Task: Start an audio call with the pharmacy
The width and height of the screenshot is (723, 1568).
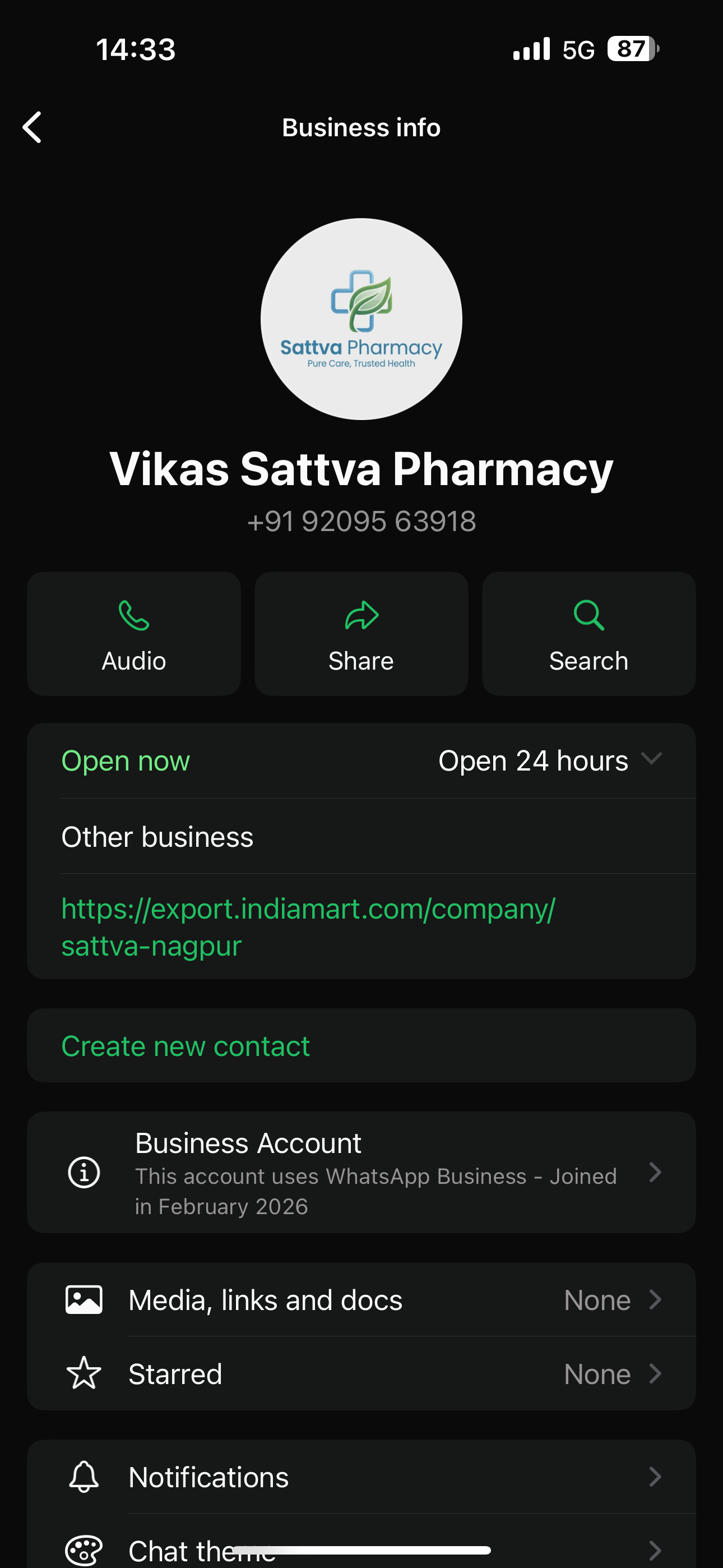Action: coord(134,634)
